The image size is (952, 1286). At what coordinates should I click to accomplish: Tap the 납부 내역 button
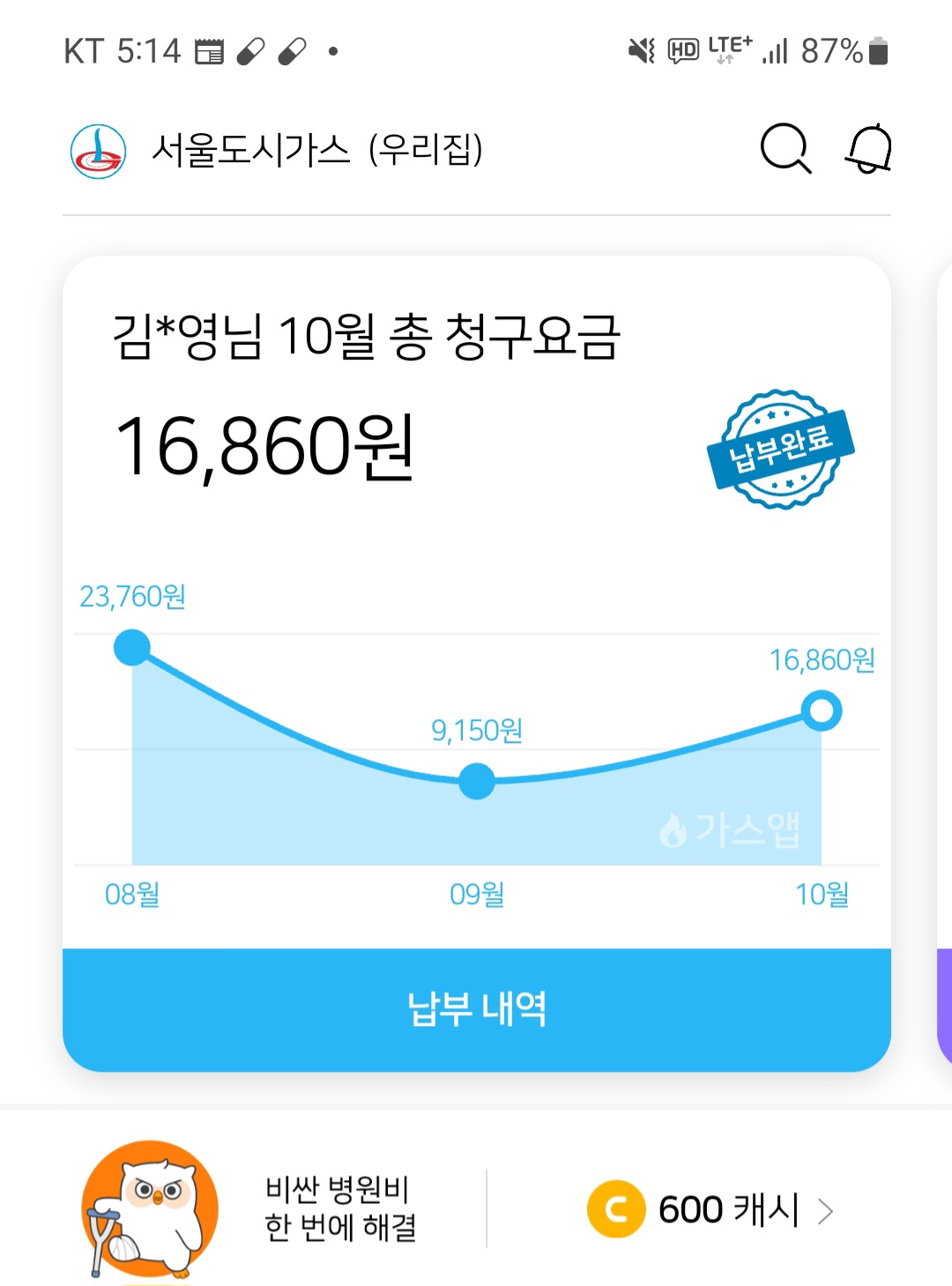click(x=476, y=1009)
